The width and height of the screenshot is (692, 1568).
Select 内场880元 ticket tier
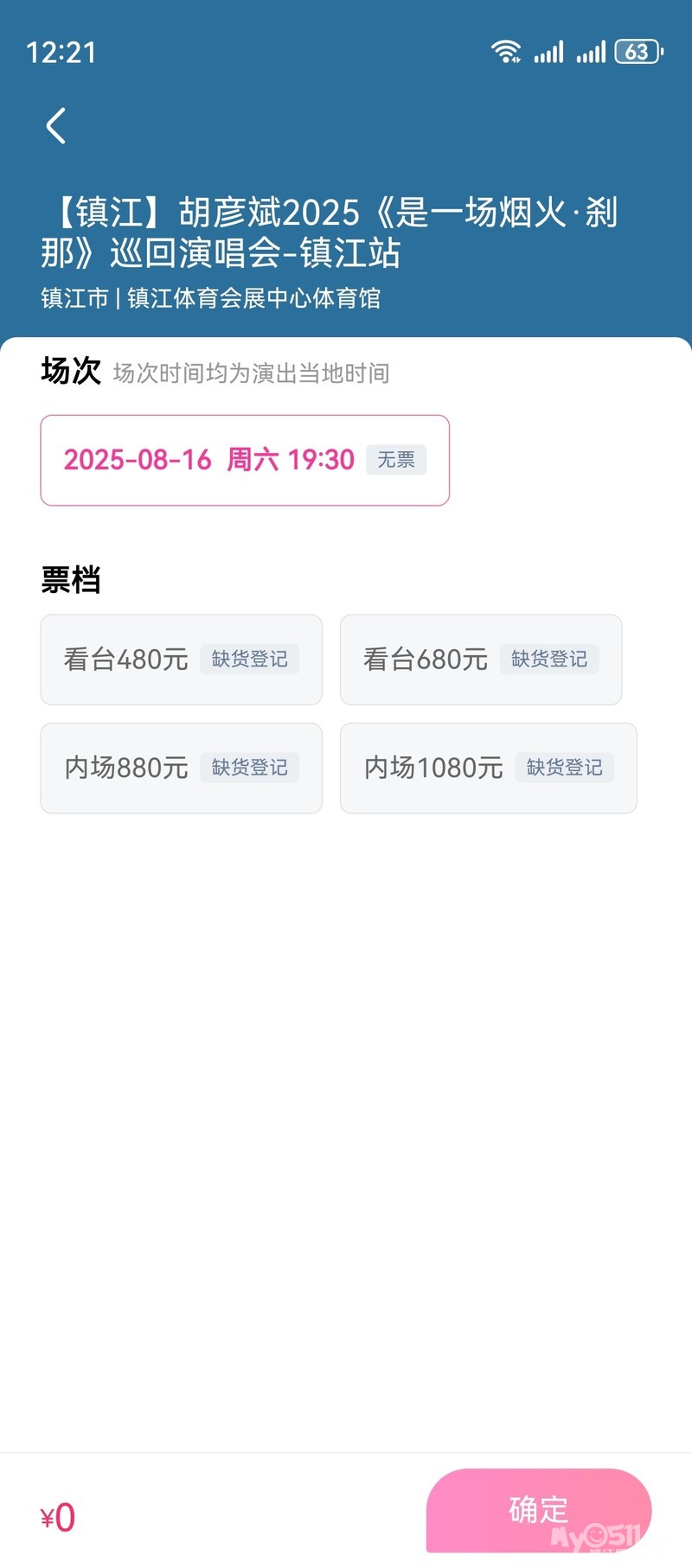(181, 768)
